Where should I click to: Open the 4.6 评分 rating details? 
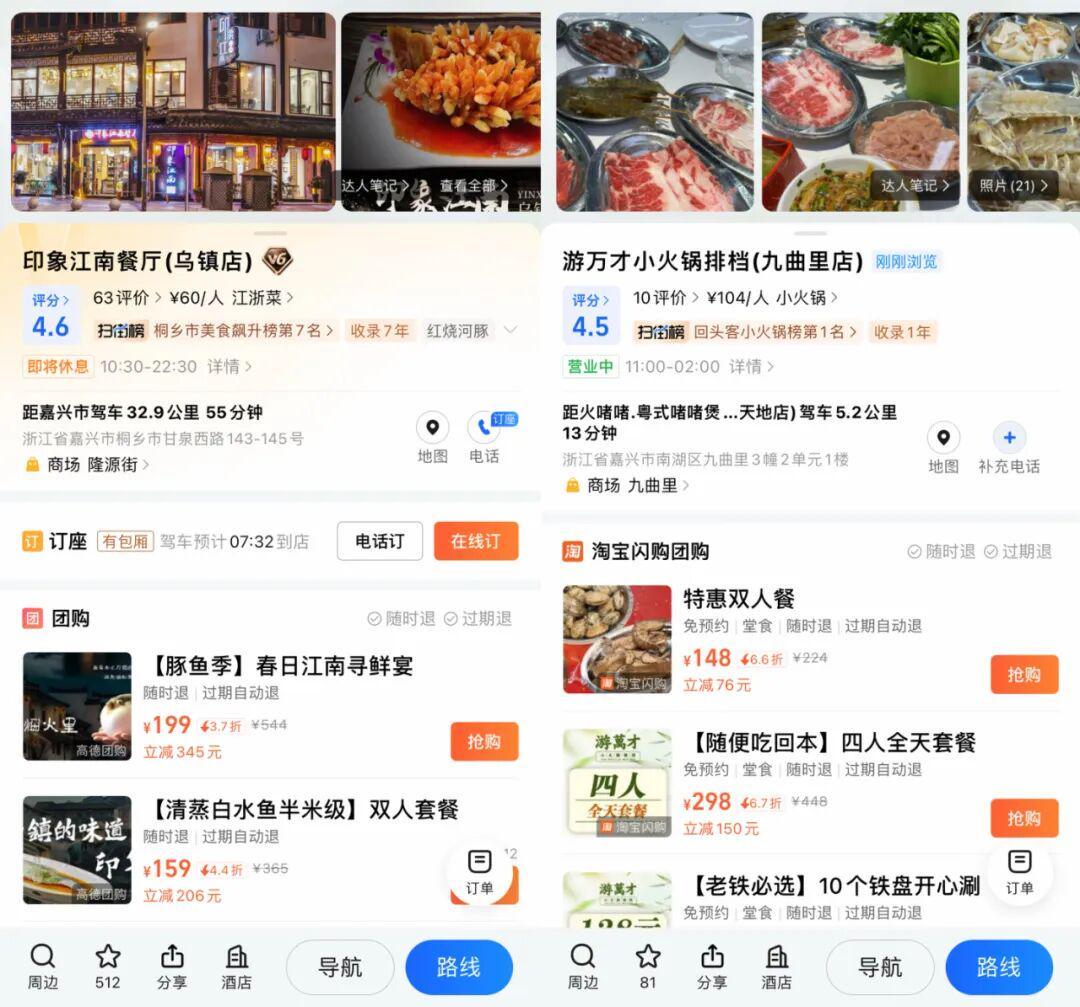coord(50,316)
